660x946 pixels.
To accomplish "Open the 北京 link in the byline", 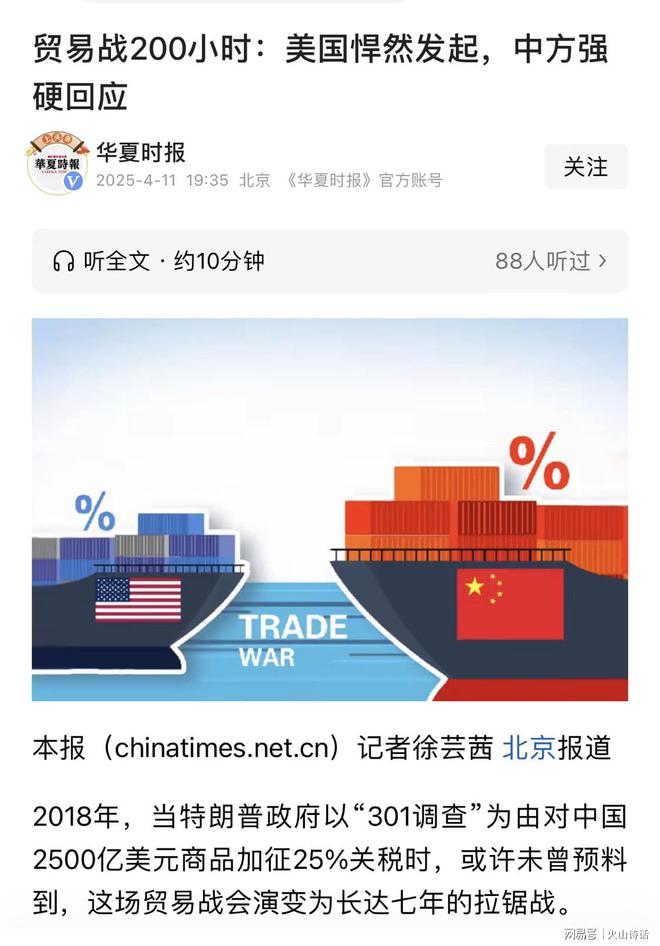I will [528, 748].
